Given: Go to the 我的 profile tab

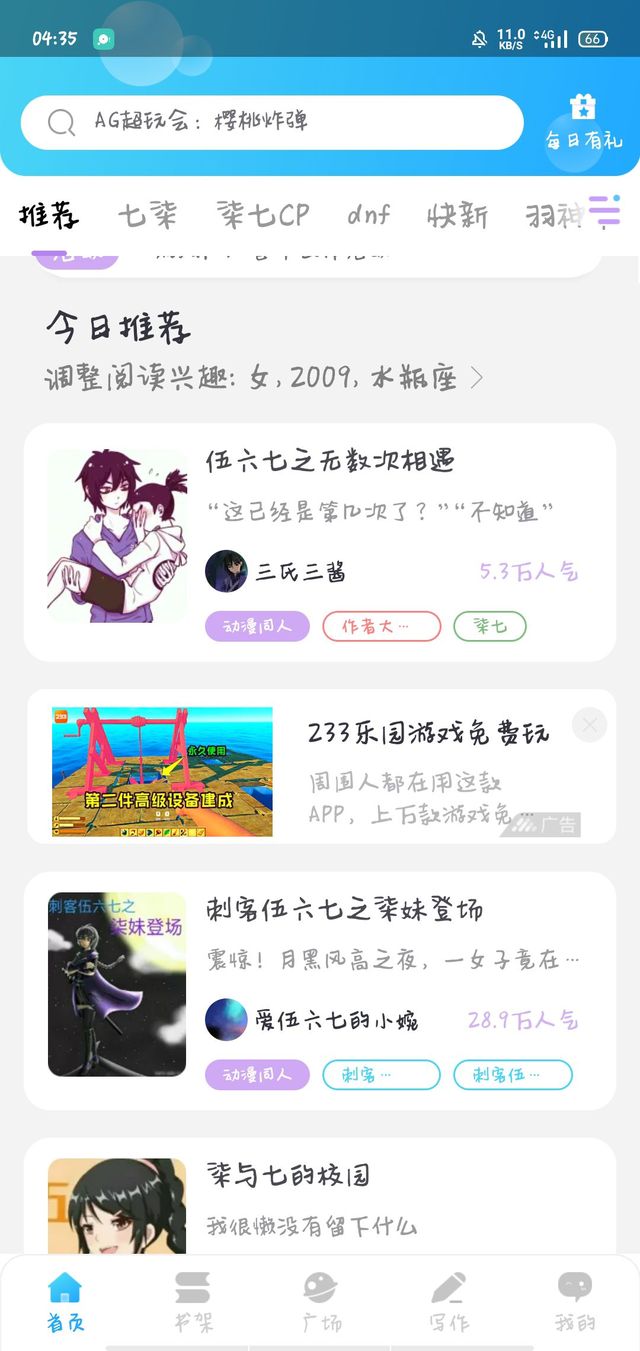Looking at the screenshot, I should 575,1301.
